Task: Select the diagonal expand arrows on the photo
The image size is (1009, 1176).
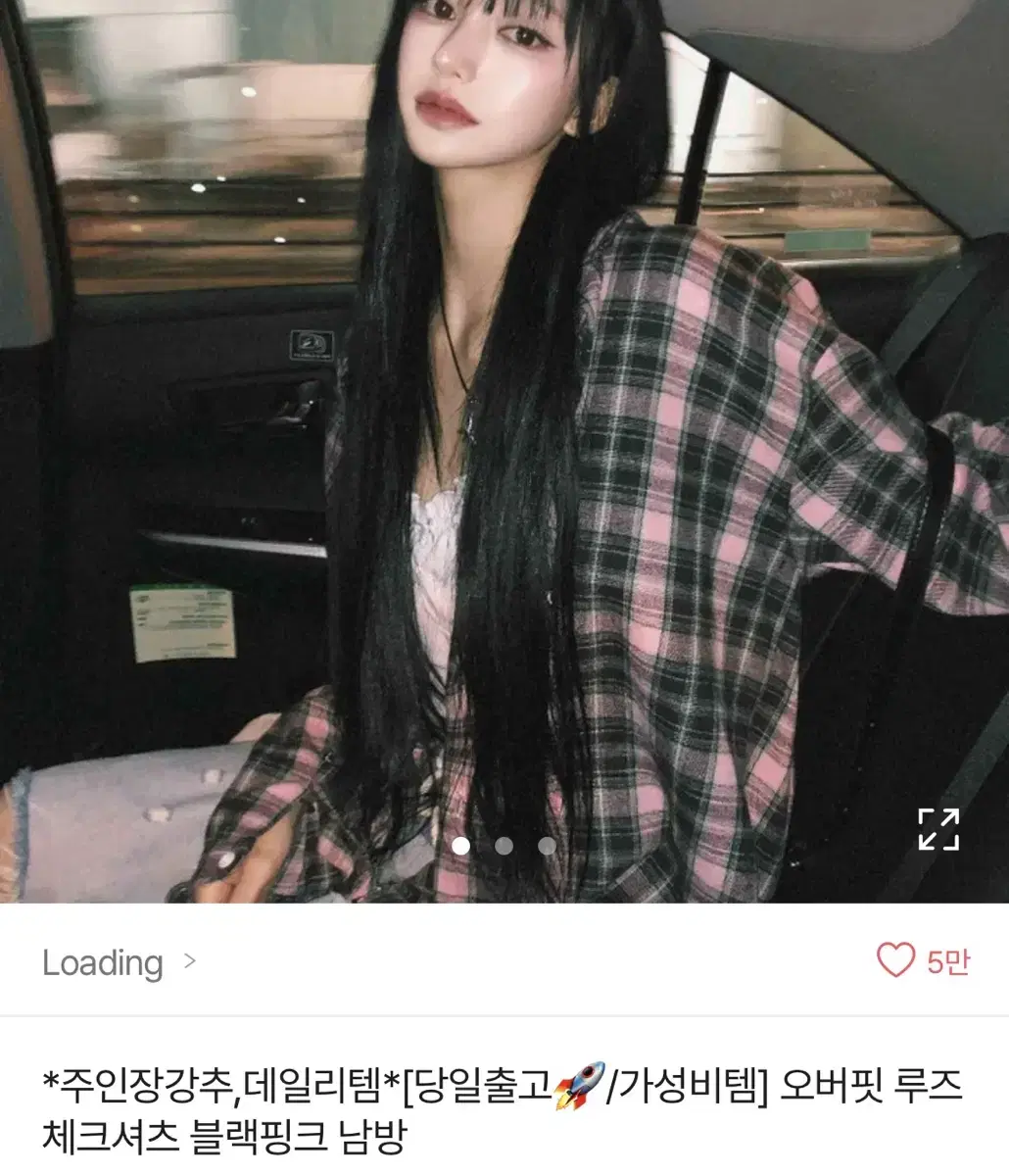Action: coord(938,830)
